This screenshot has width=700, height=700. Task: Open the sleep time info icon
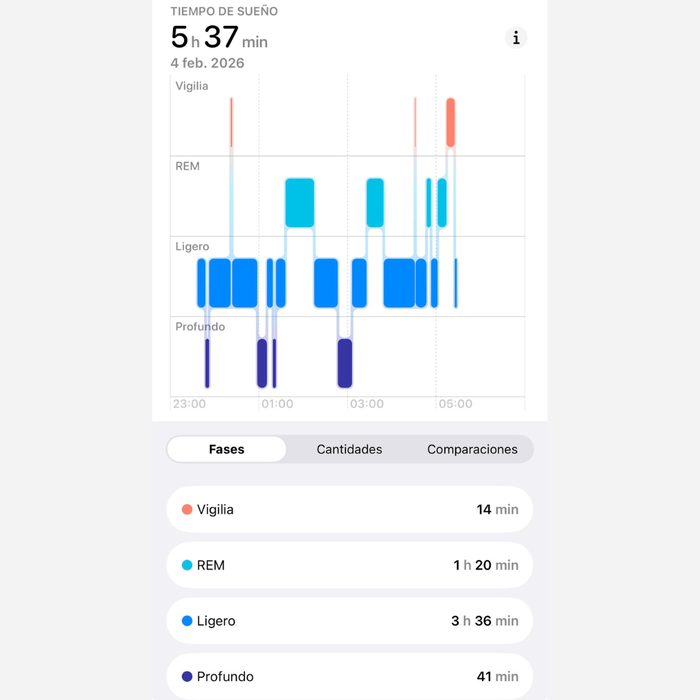(x=516, y=38)
